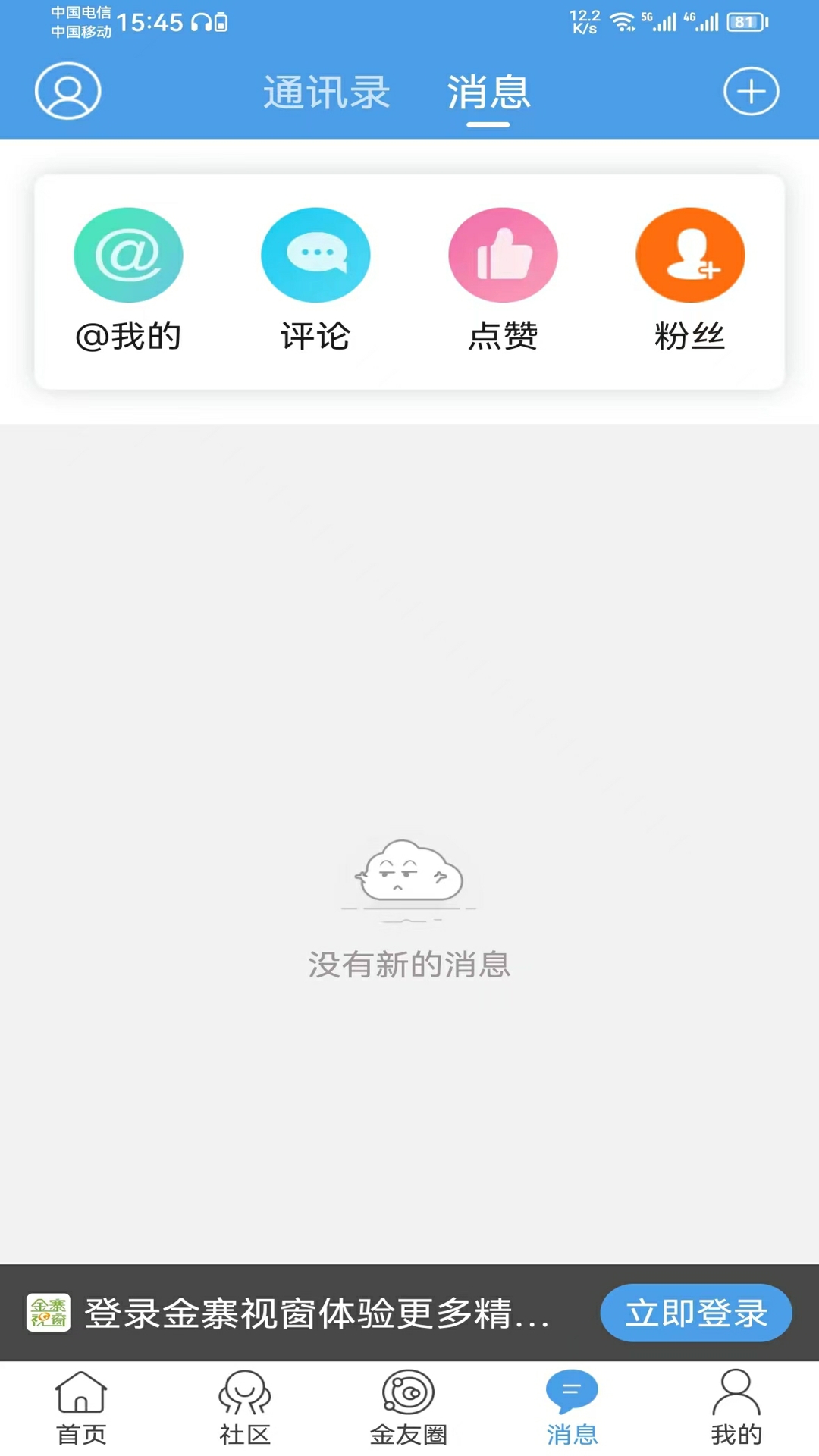
Task: Open the 粉丝 fans icon
Action: [x=690, y=255]
